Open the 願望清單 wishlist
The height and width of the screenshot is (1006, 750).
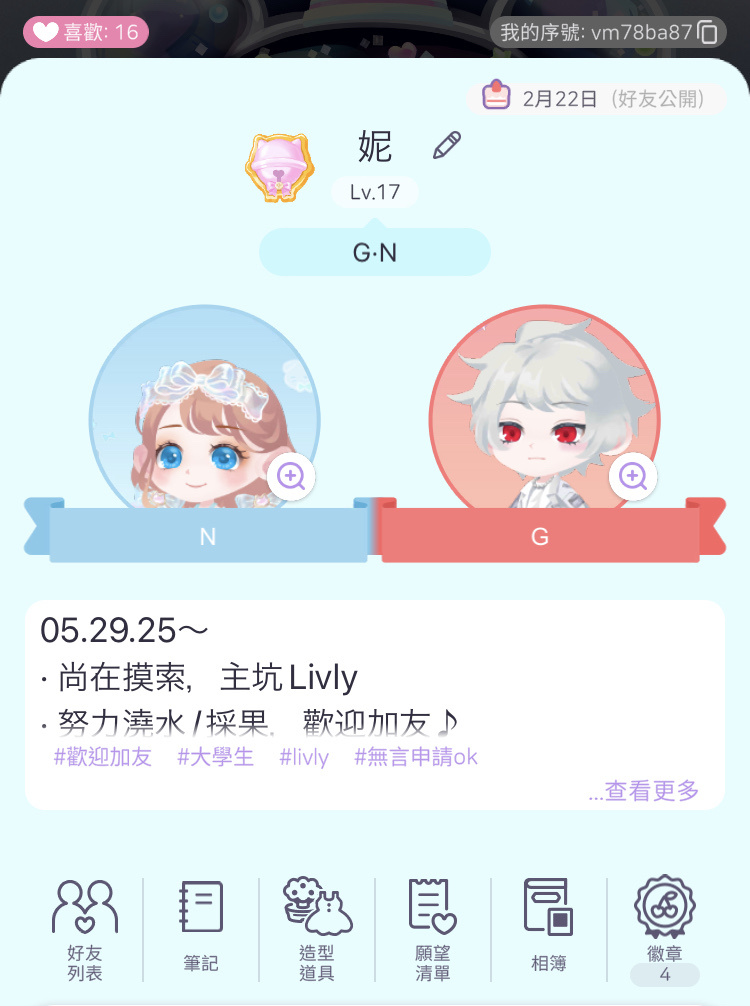tap(433, 930)
